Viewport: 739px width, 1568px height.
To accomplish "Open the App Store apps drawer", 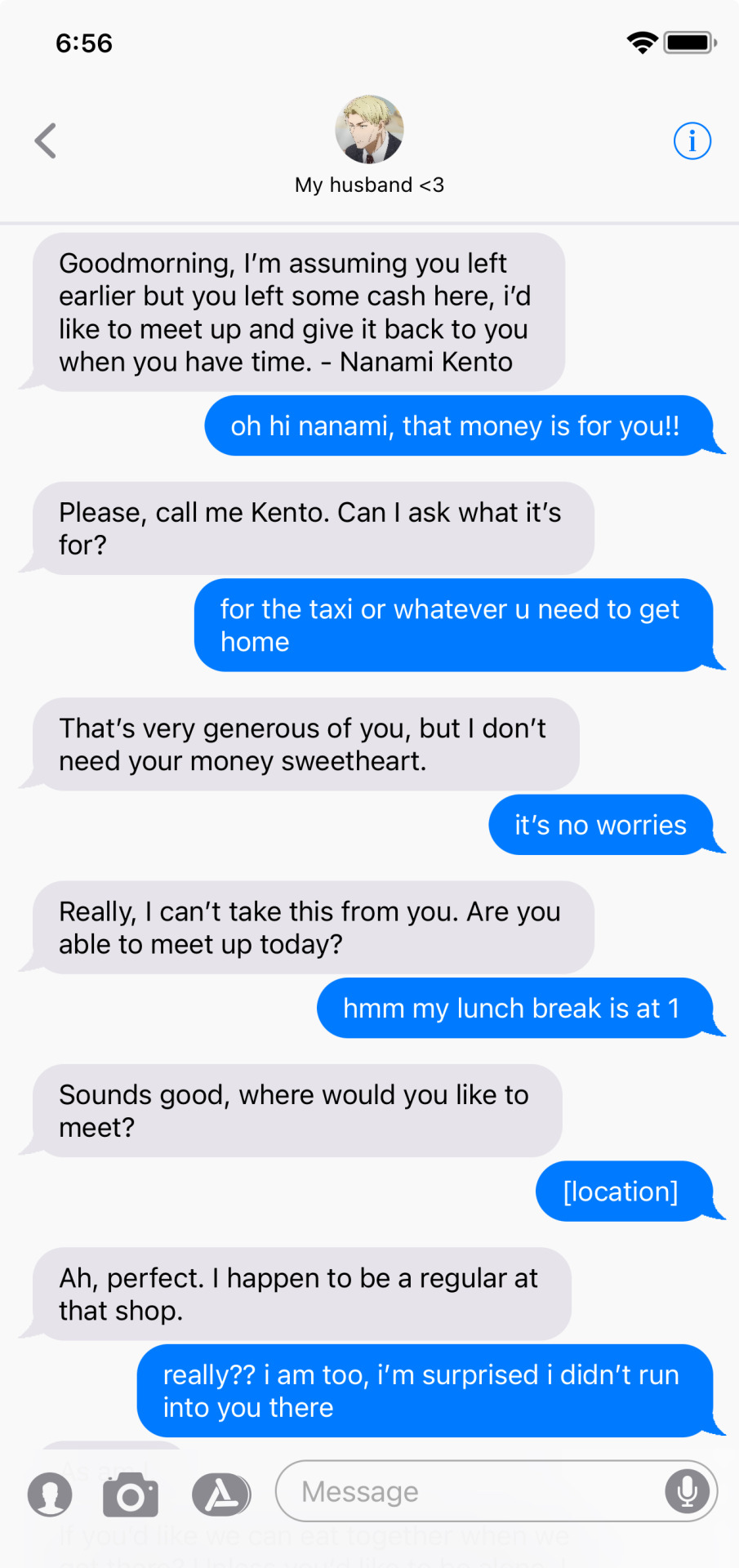I will pyautogui.click(x=221, y=1494).
